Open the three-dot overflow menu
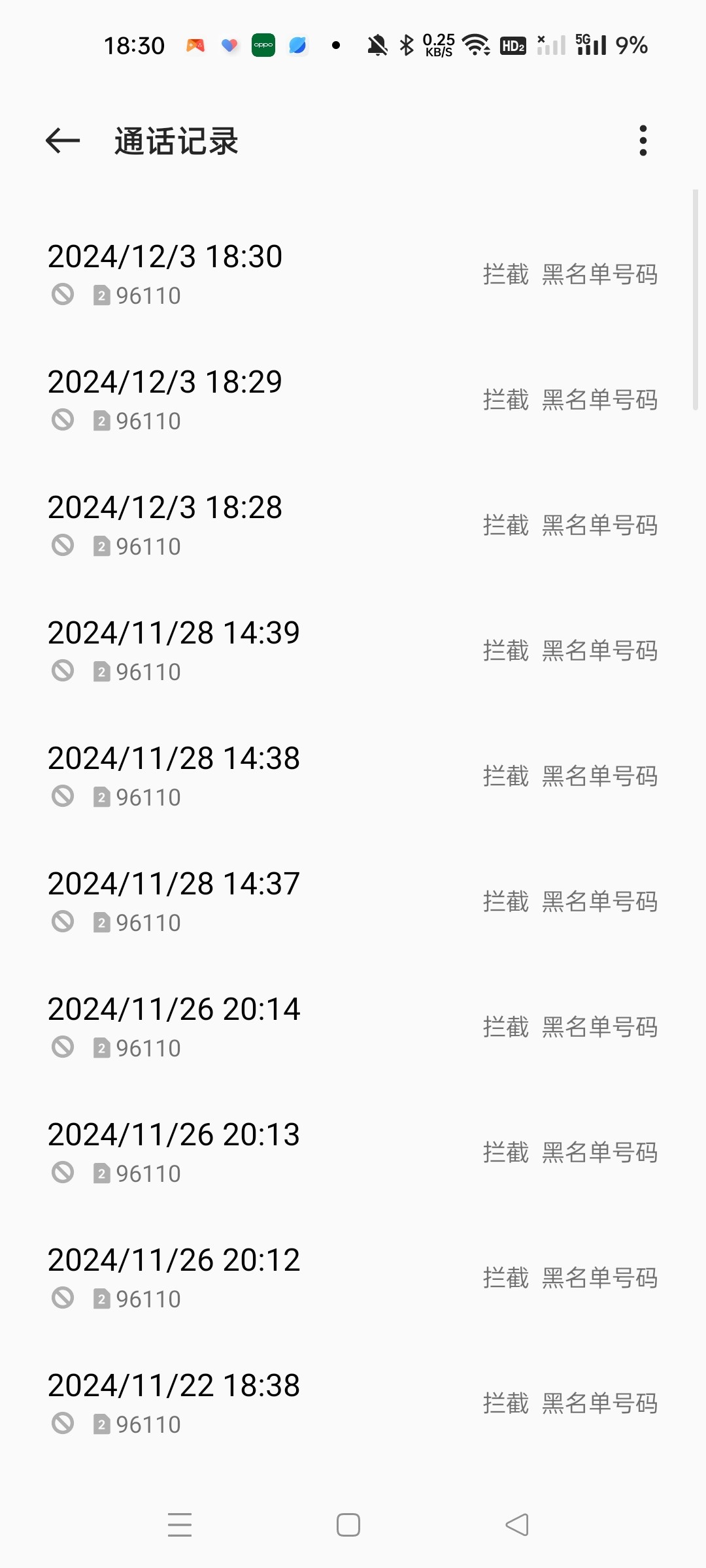Viewport: 706px width, 1568px height. pyautogui.click(x=643, y=140)
